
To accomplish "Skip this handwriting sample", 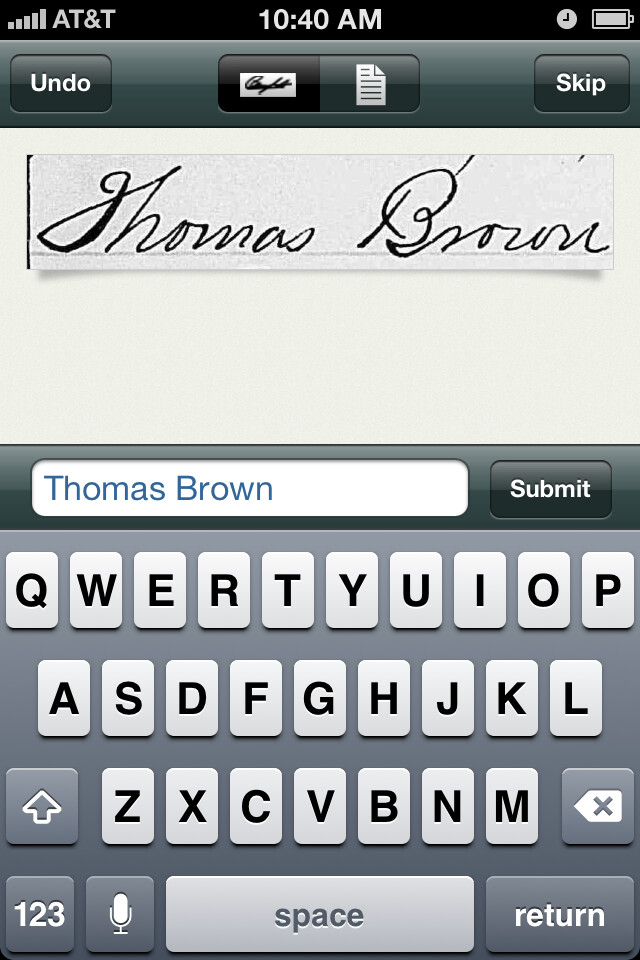I will coord(580,83).
